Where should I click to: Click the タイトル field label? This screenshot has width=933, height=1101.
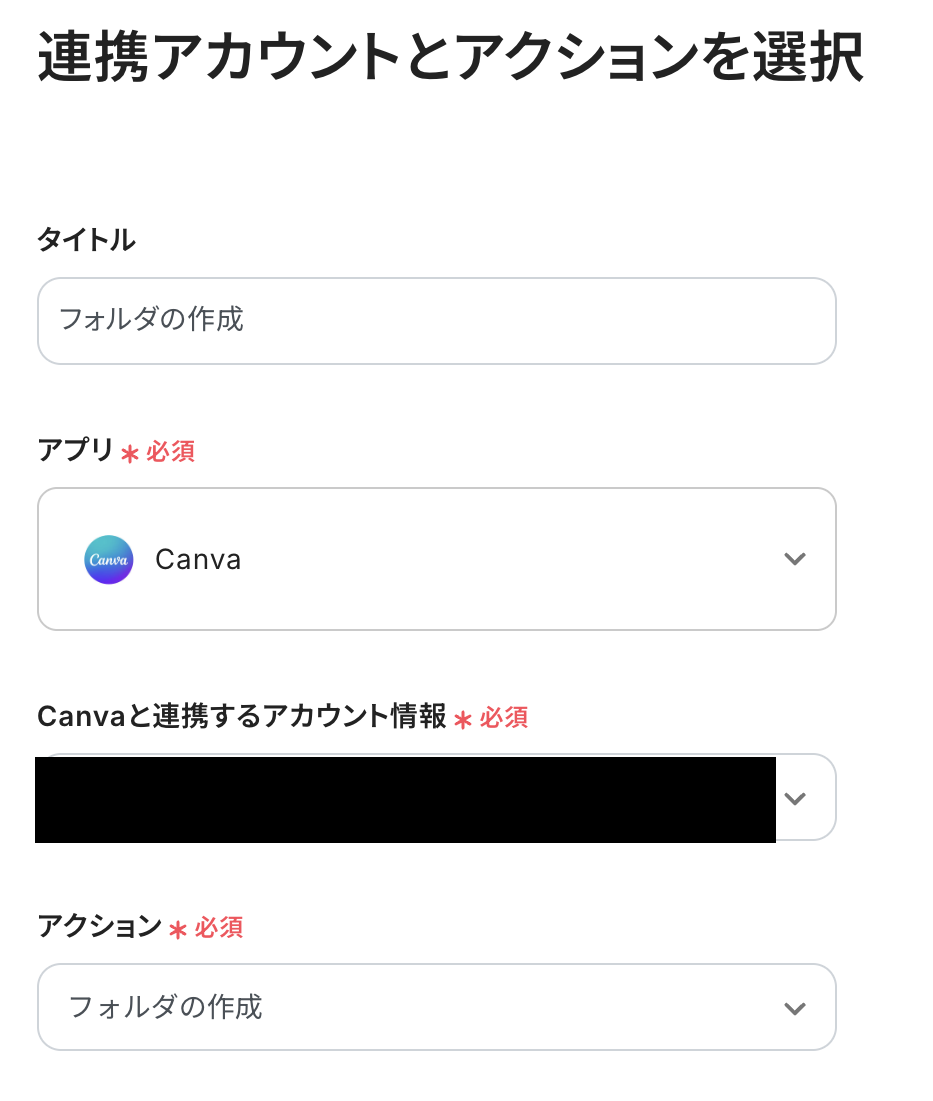pyautogui.click(x=85, y=240)
